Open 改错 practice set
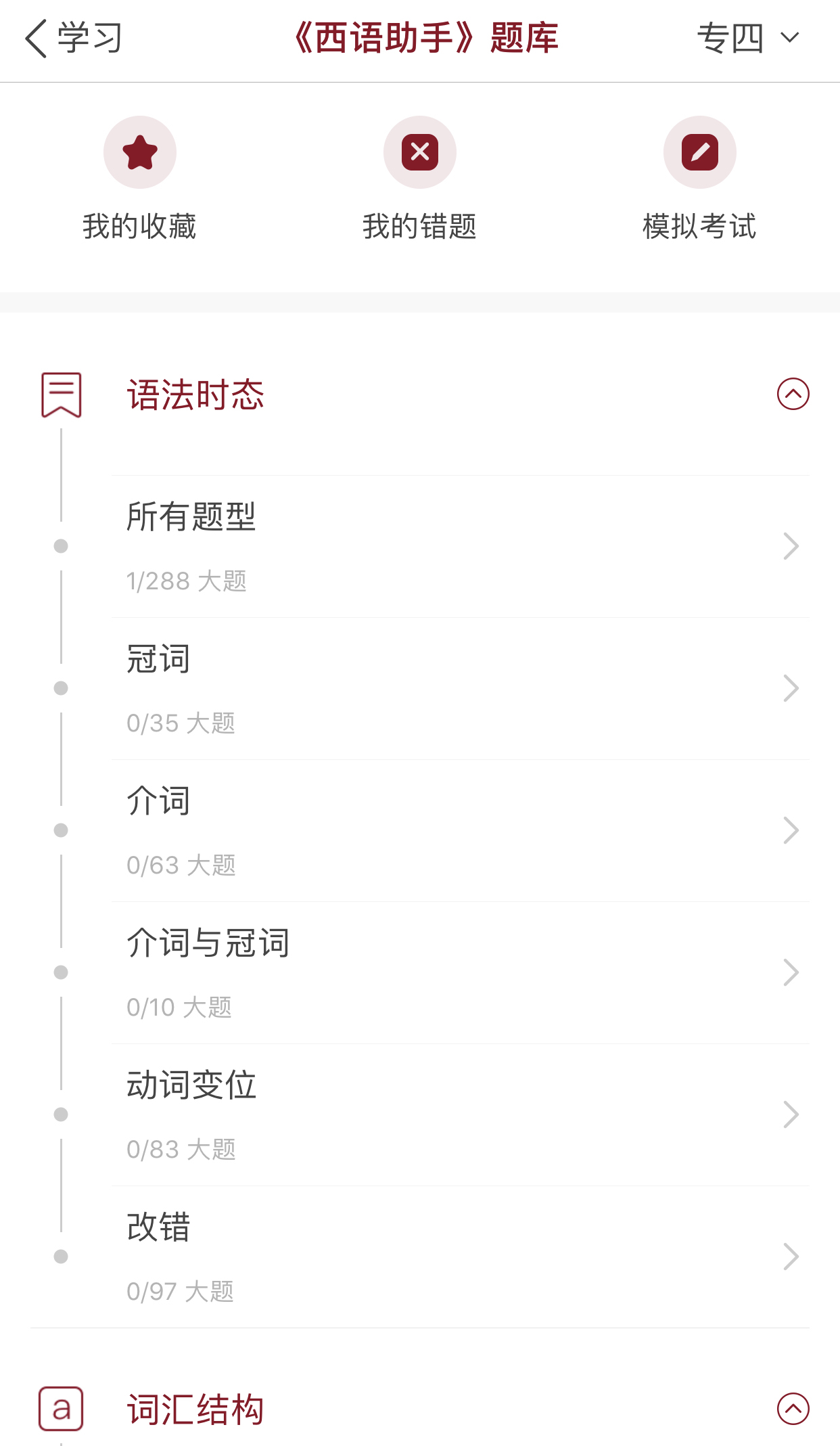Viewport: 840px width, 1446px height. pos(460,1257)
